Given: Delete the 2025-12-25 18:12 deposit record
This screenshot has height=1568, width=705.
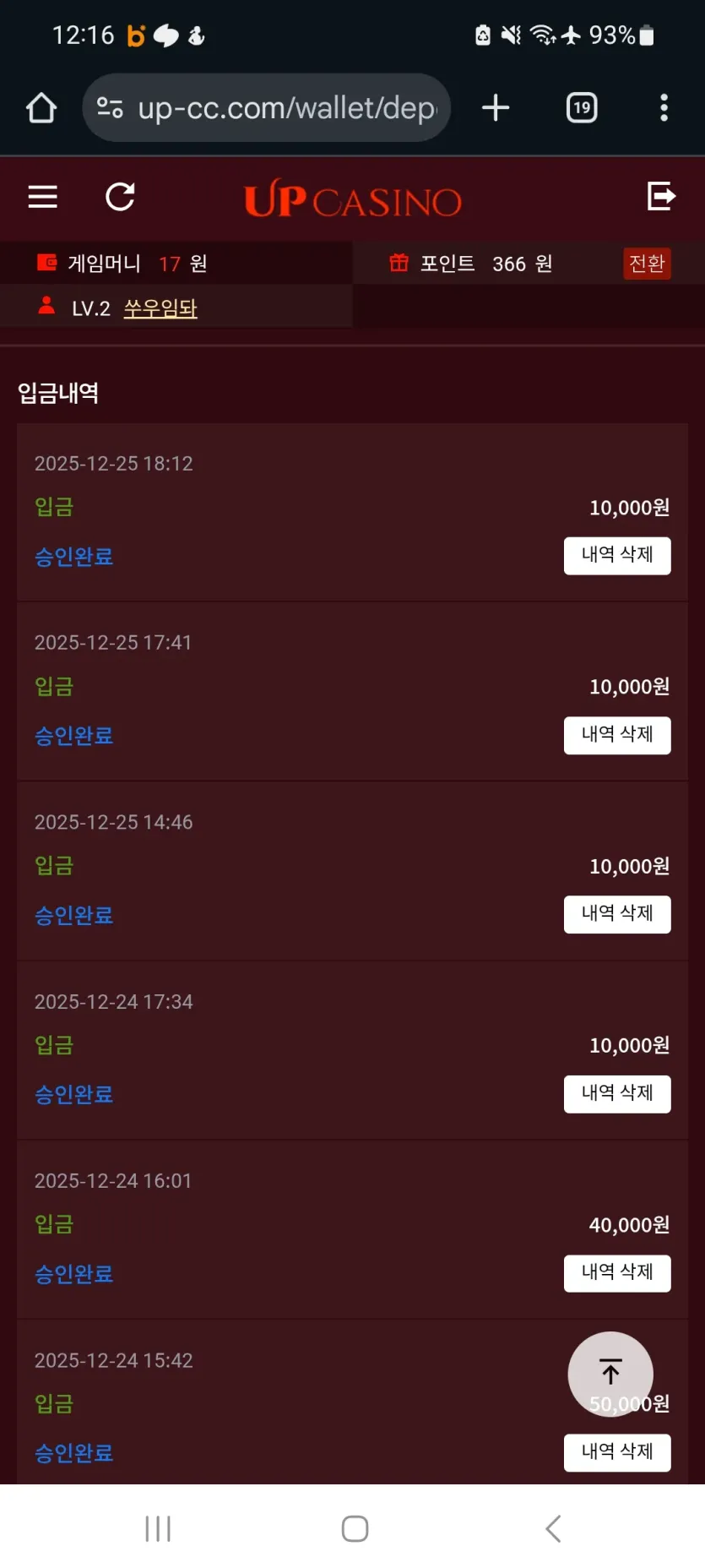Looking at the screenshot, I should [617, 555].
